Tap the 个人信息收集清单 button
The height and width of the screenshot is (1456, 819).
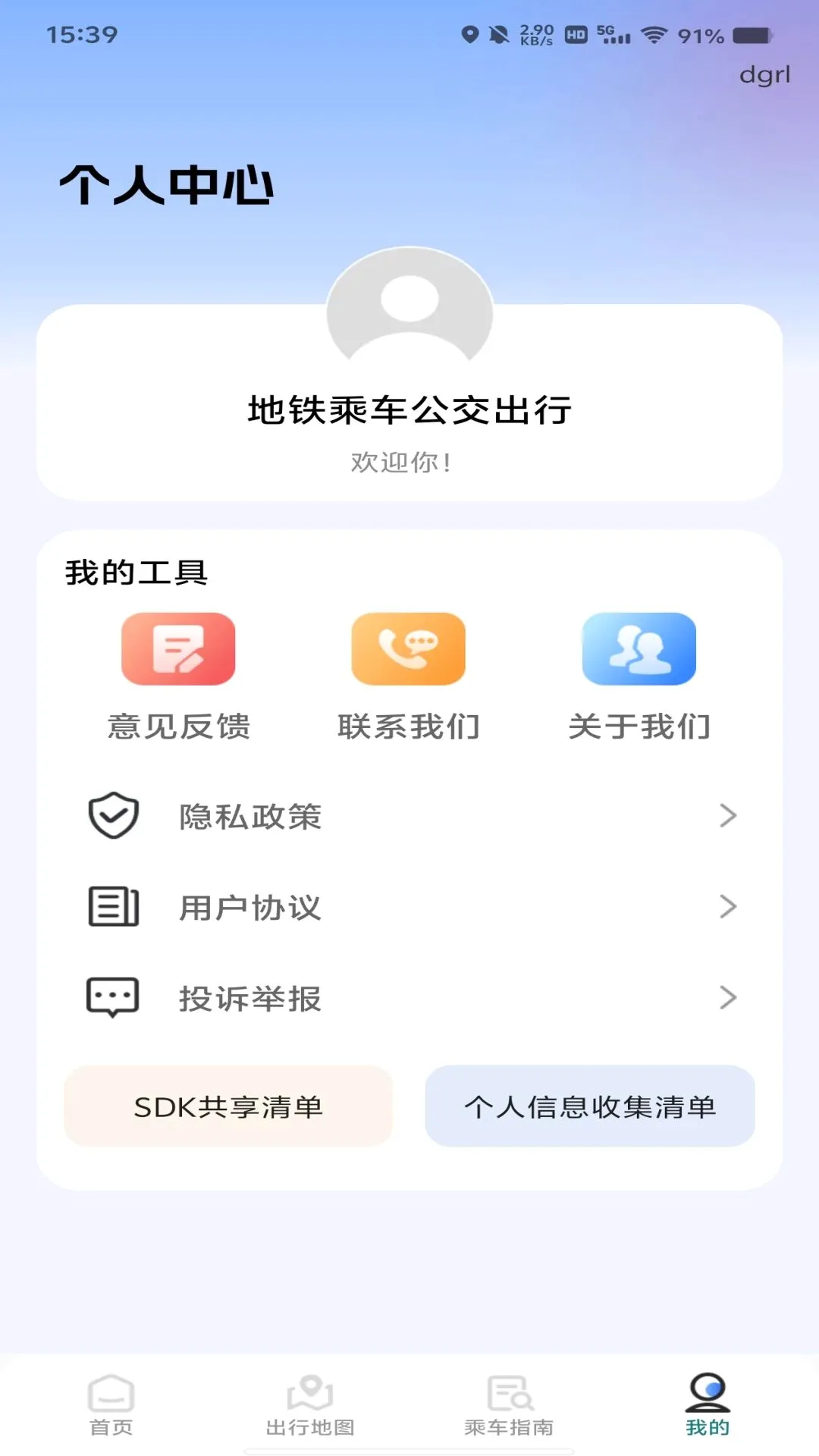(590, 1106)
